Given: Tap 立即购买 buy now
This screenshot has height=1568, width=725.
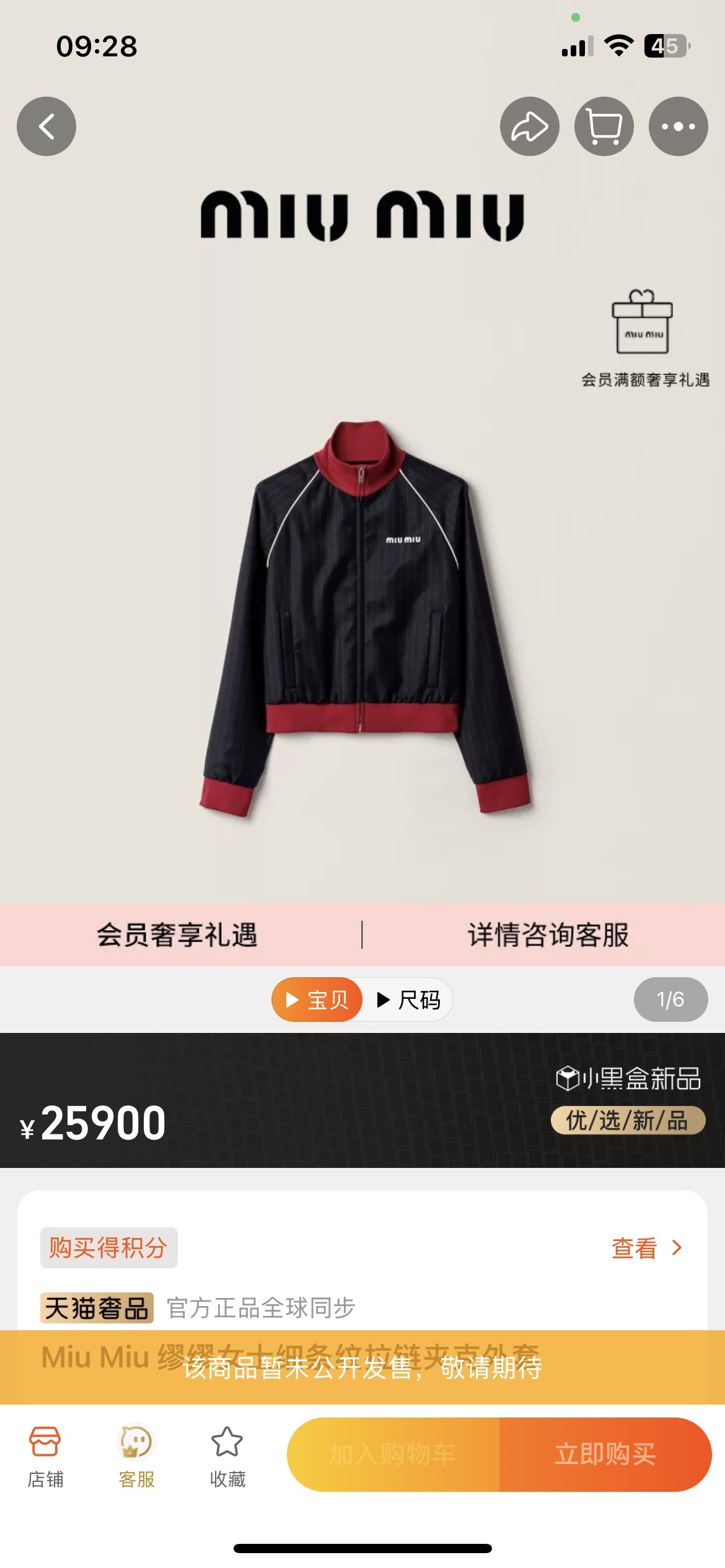Looking at the screenshot, I should pyautogui.click(x=605, y=1454).
